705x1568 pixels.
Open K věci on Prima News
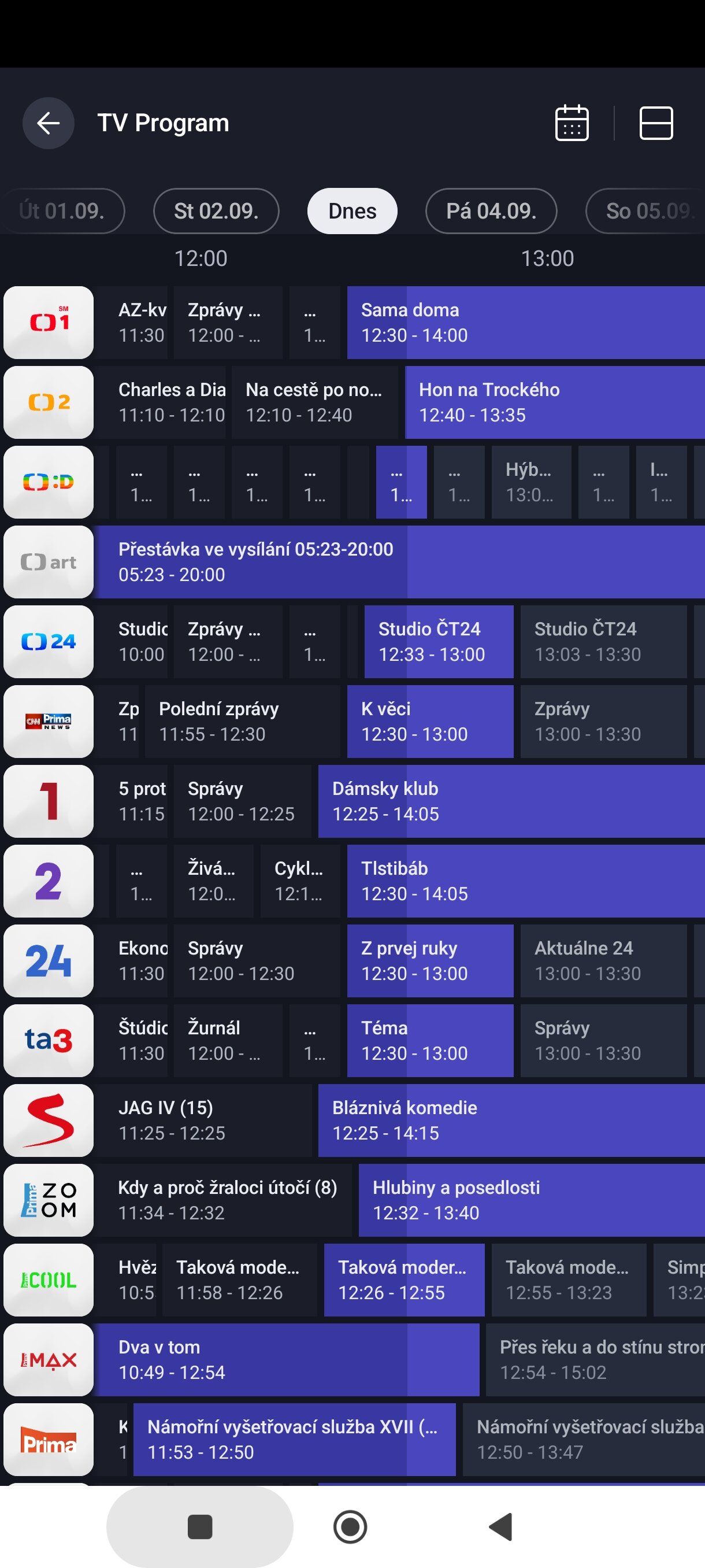point(430,722)
